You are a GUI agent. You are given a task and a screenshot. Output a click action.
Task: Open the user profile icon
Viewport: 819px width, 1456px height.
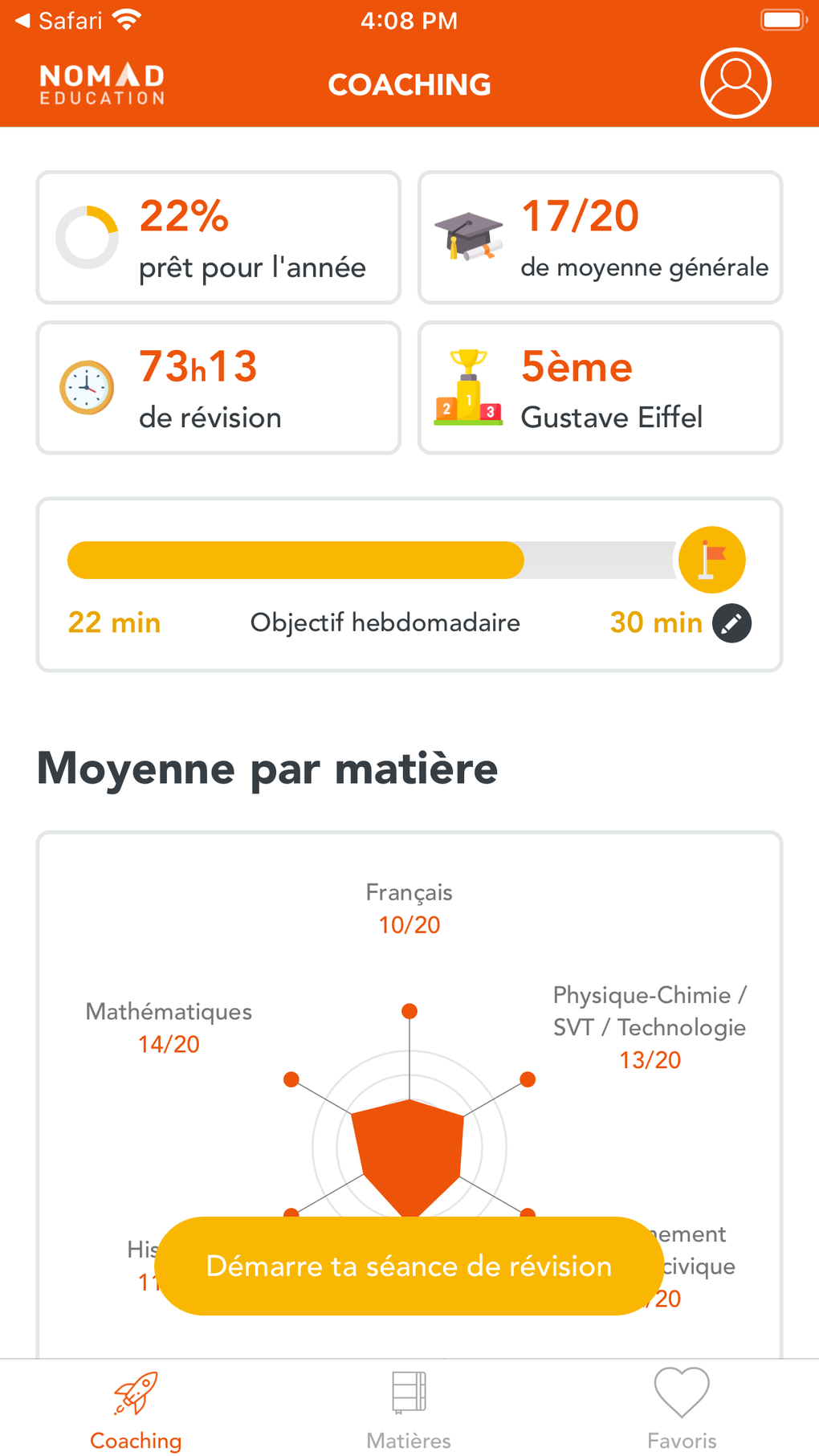[x=735, y=83]
